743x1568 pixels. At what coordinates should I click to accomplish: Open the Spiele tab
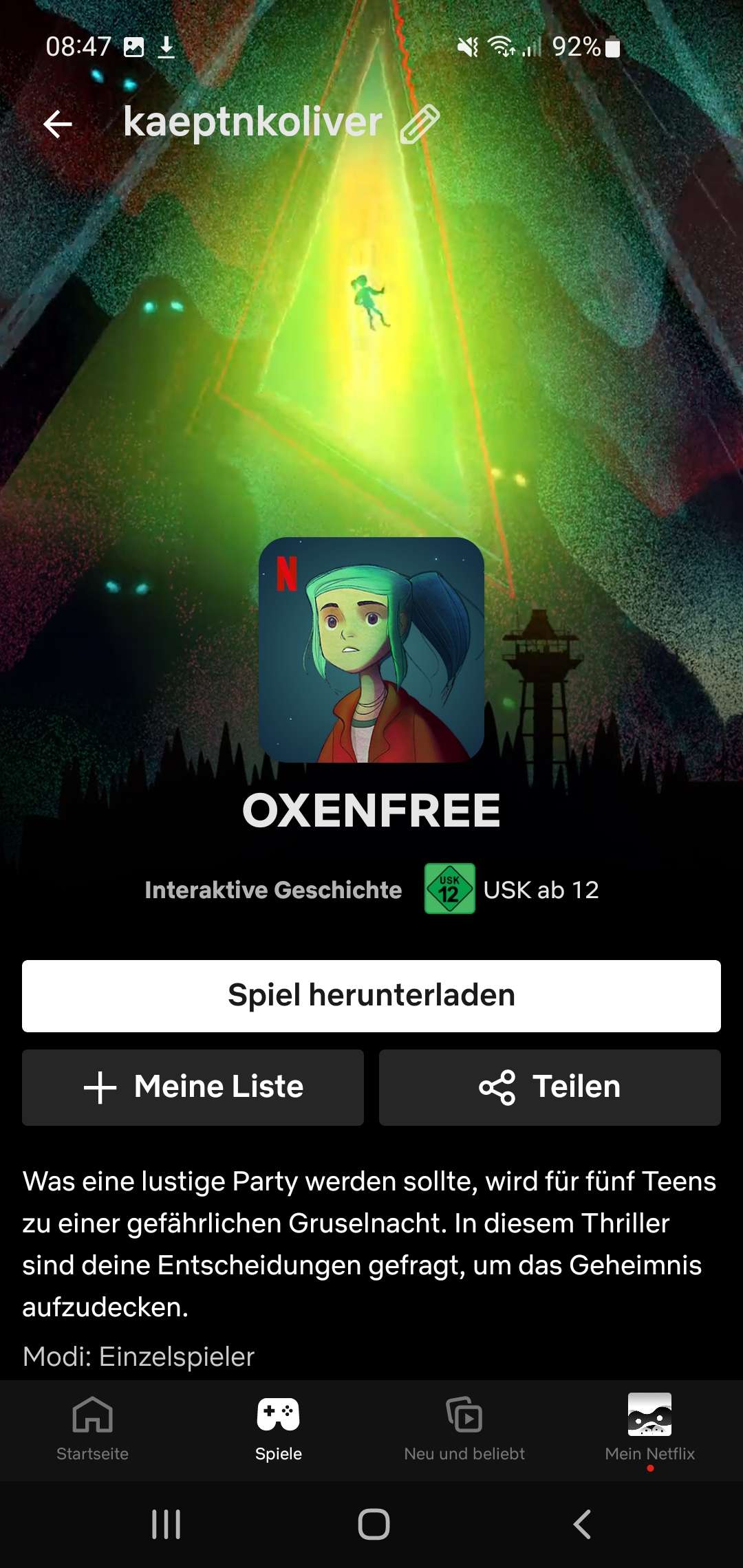click(279, 1428)
